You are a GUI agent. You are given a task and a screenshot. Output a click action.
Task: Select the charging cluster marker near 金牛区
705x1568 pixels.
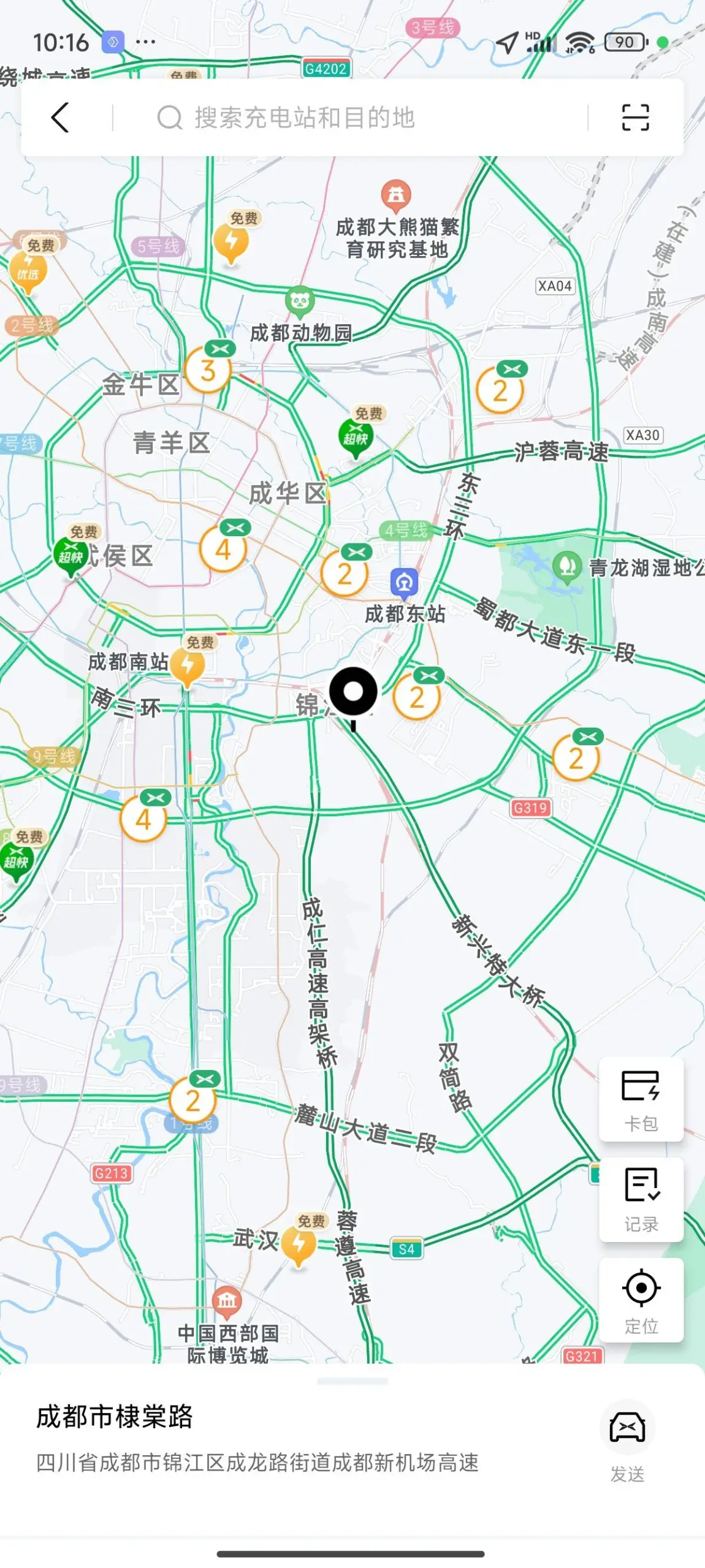point(208,370)
